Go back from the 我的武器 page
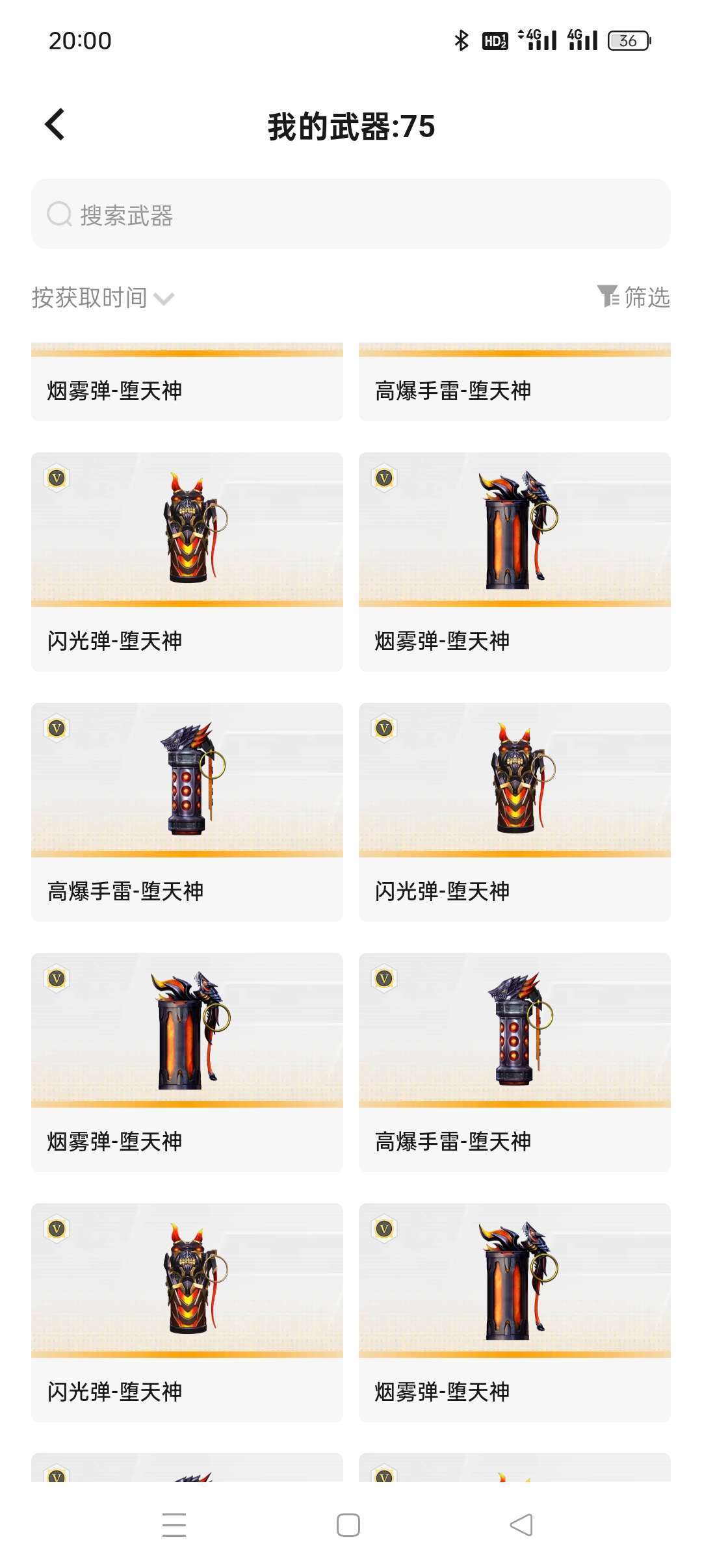The height and width of the screenshot is (1568, 702). click(55, 124)
